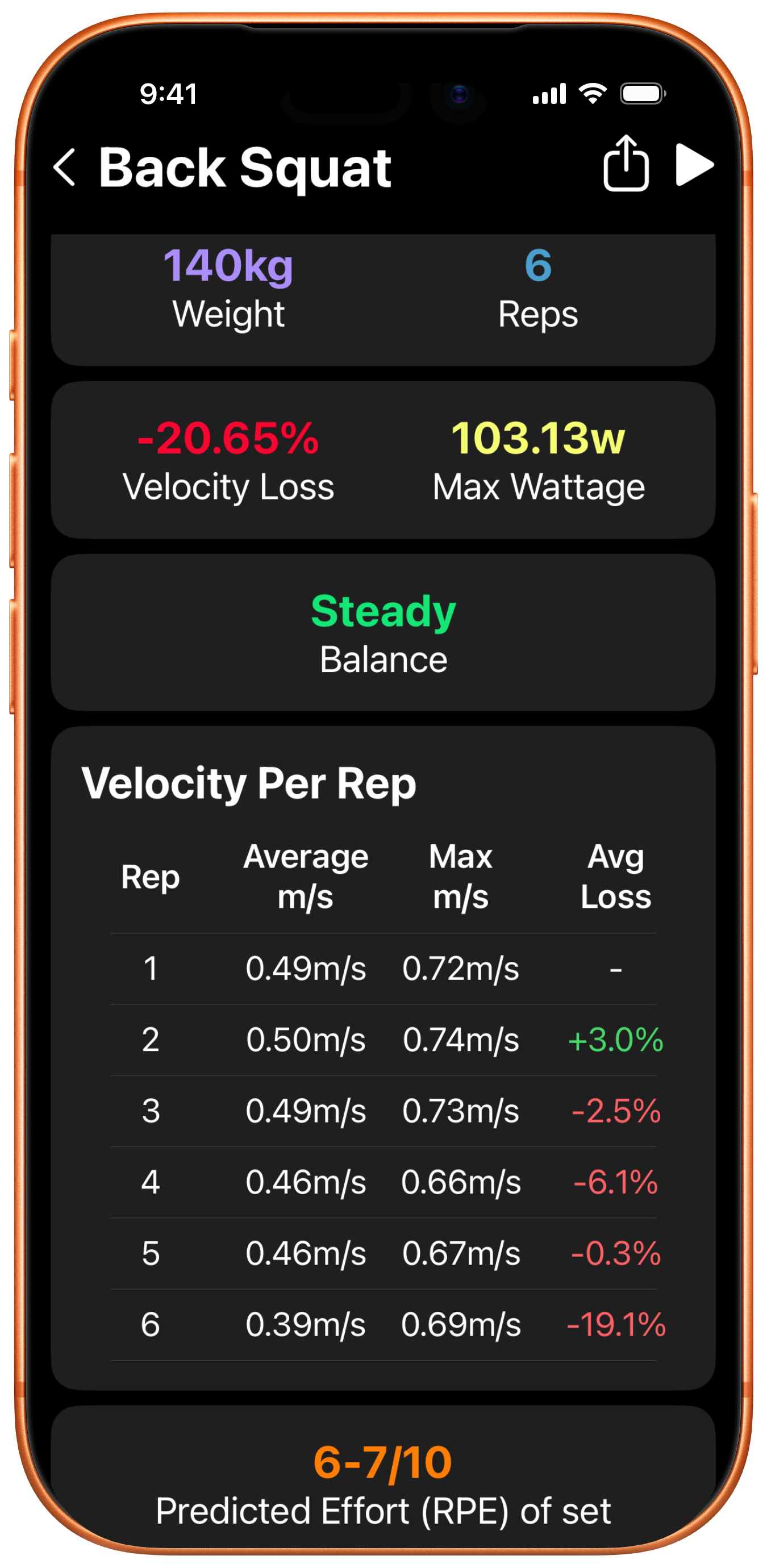Select the Average m/s column header
This screenshot has height=1568, width=767.
pyautogui.click(x=306, y=875)
